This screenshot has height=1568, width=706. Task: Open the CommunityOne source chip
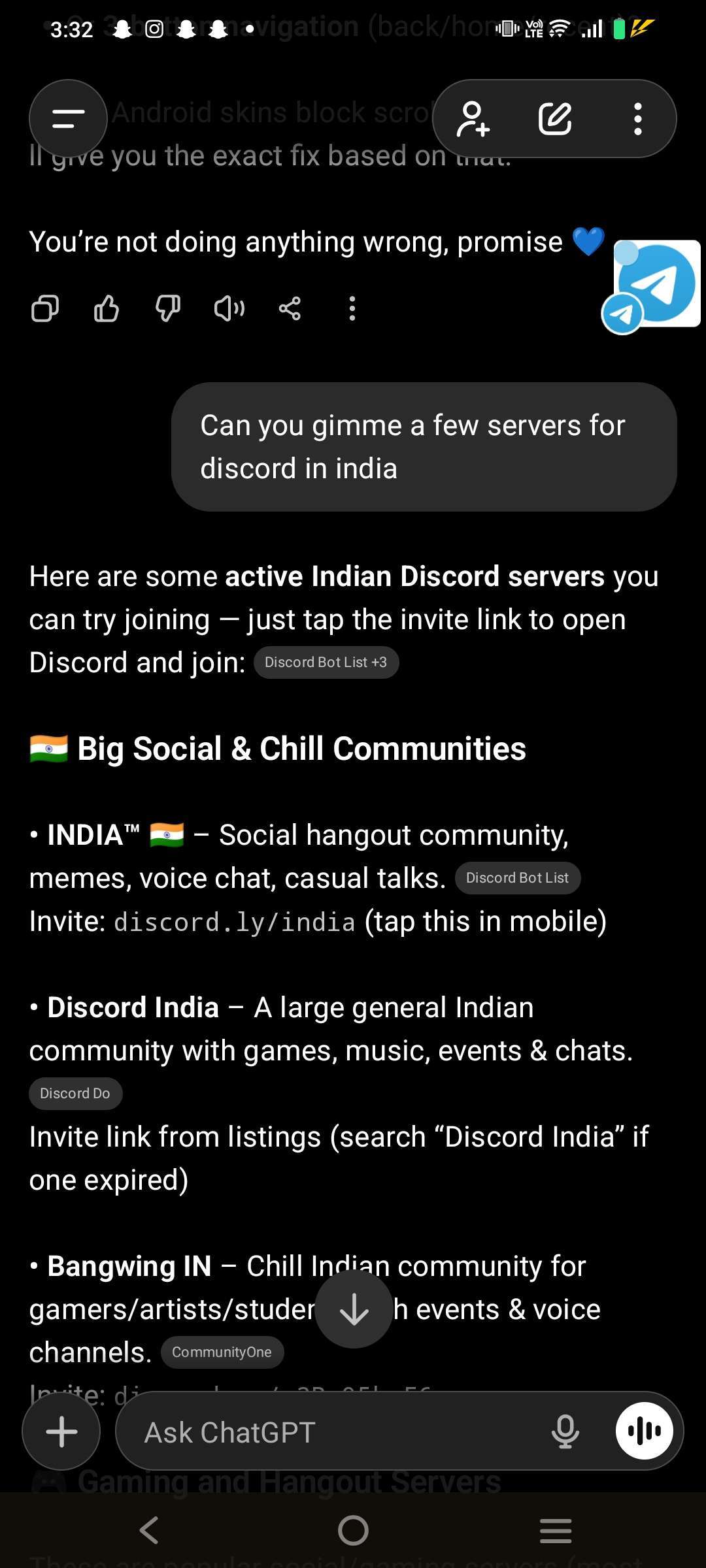222,1352
